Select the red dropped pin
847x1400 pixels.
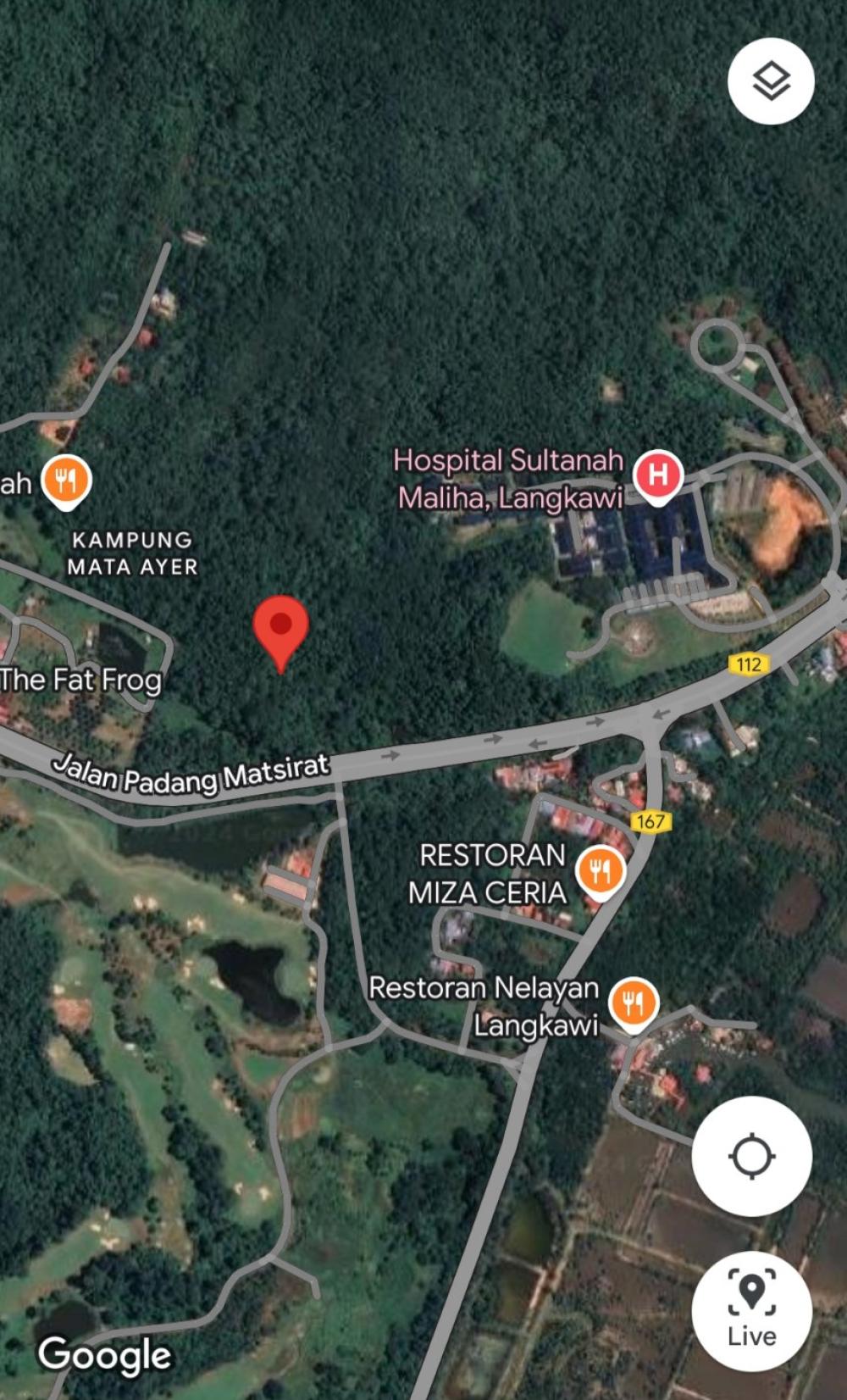(x=280, y=629)
